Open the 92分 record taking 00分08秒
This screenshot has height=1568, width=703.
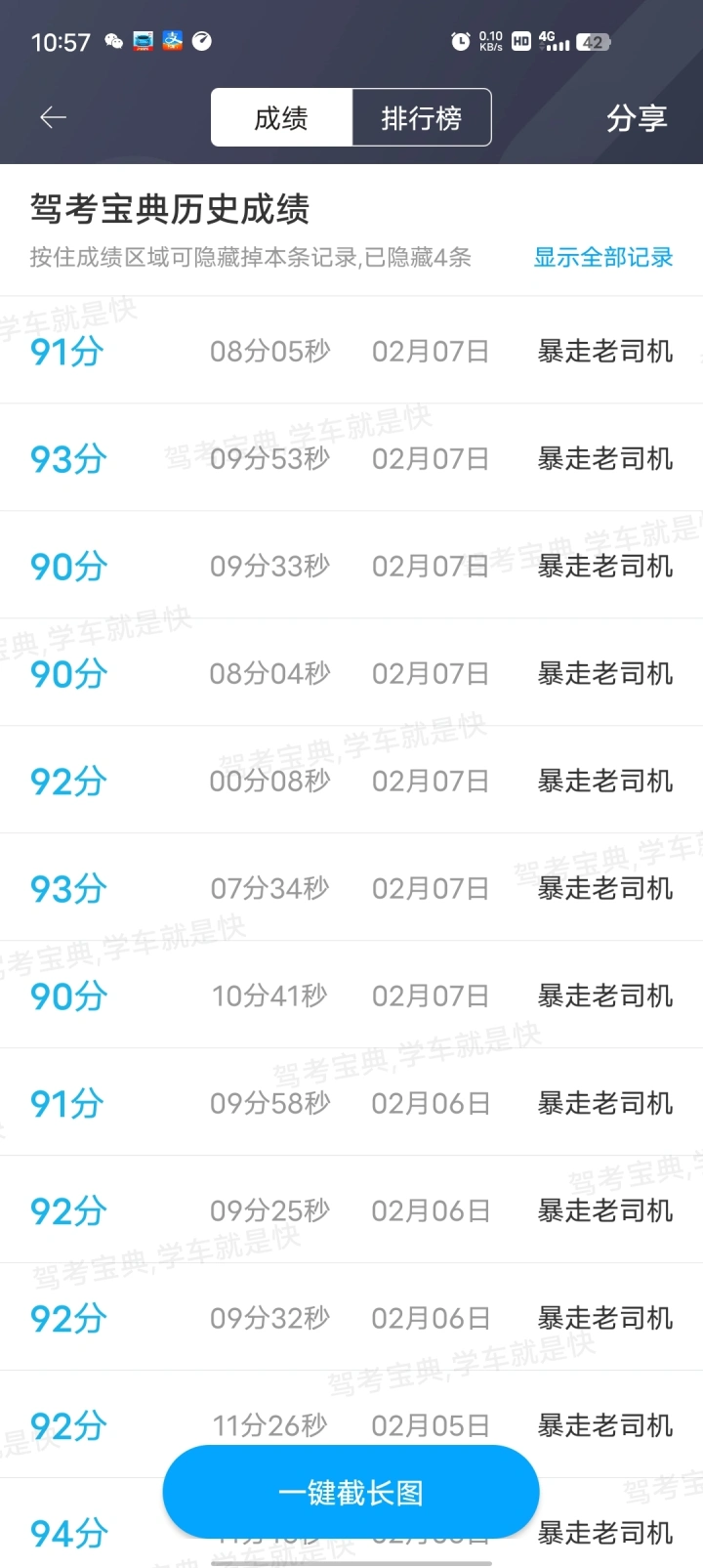(x=351, y=781)
